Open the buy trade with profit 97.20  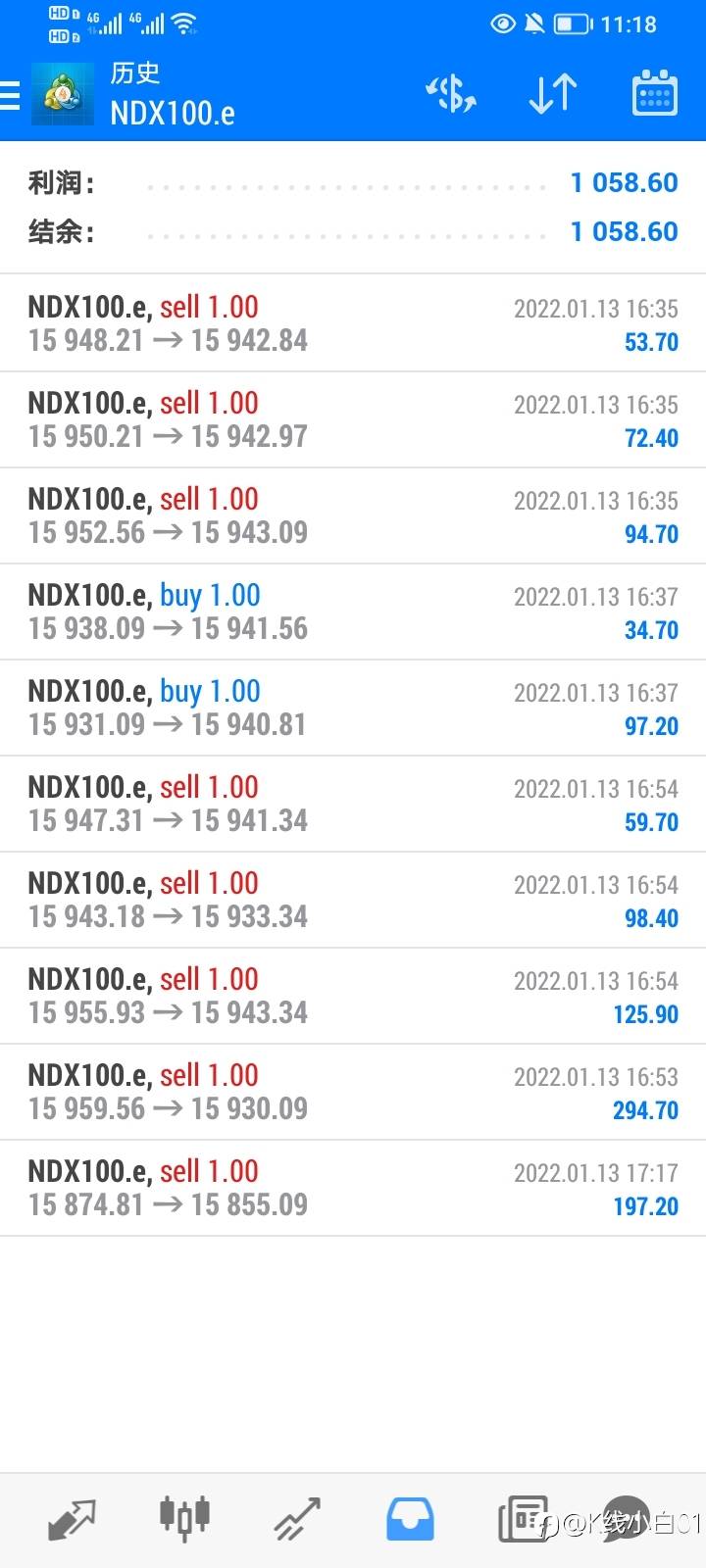[x=353, y=708]
